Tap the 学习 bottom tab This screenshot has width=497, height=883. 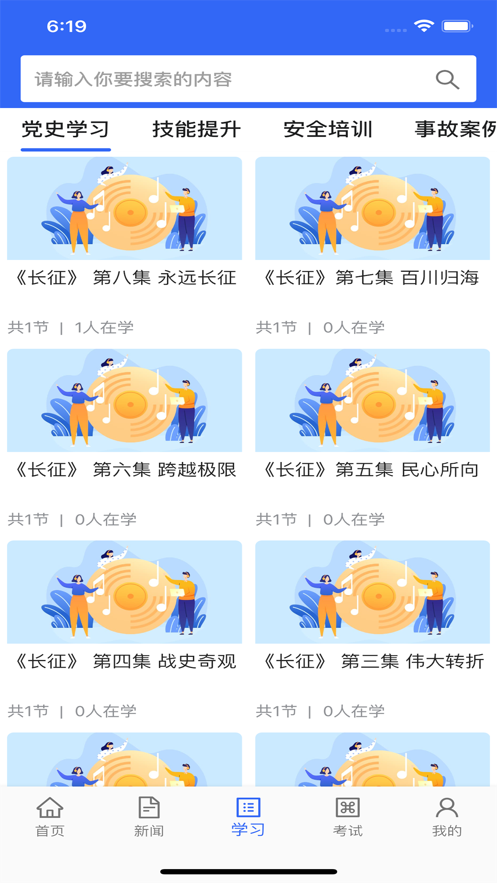pos(248,817)
